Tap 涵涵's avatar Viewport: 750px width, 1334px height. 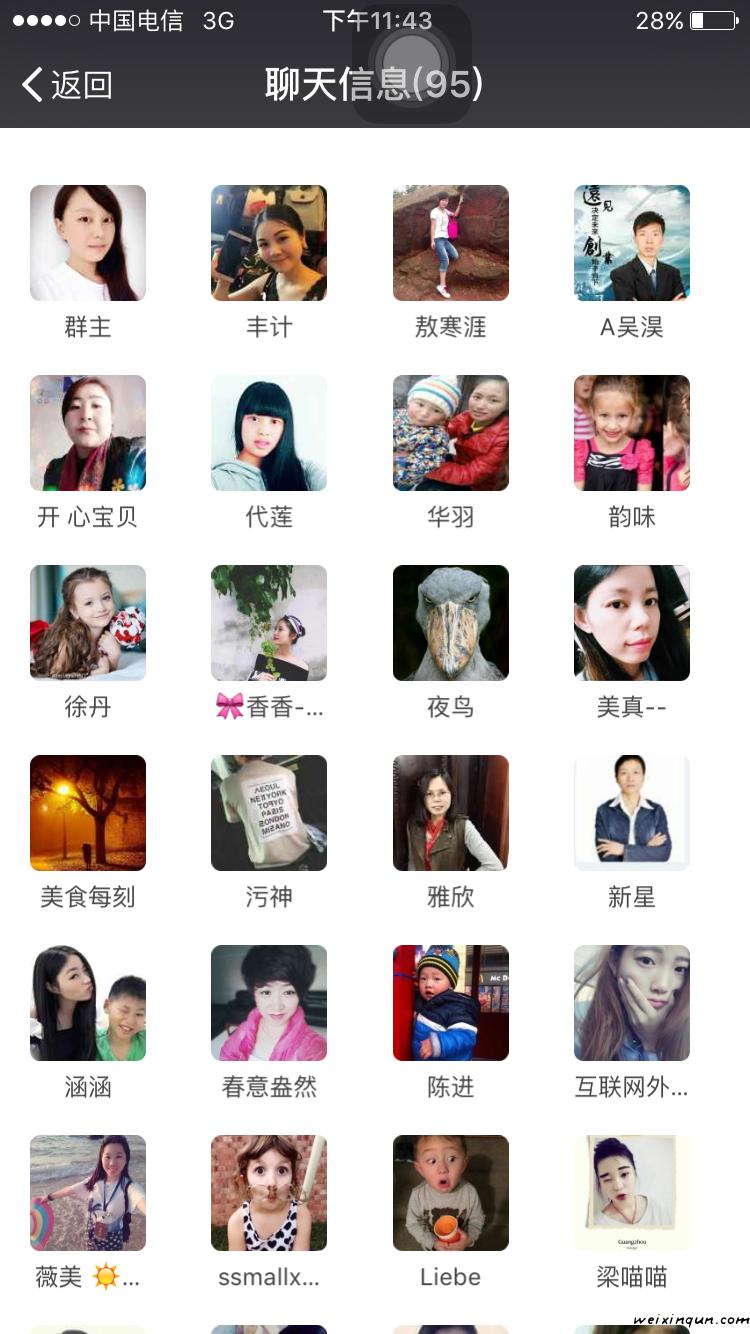(88, 1003)
